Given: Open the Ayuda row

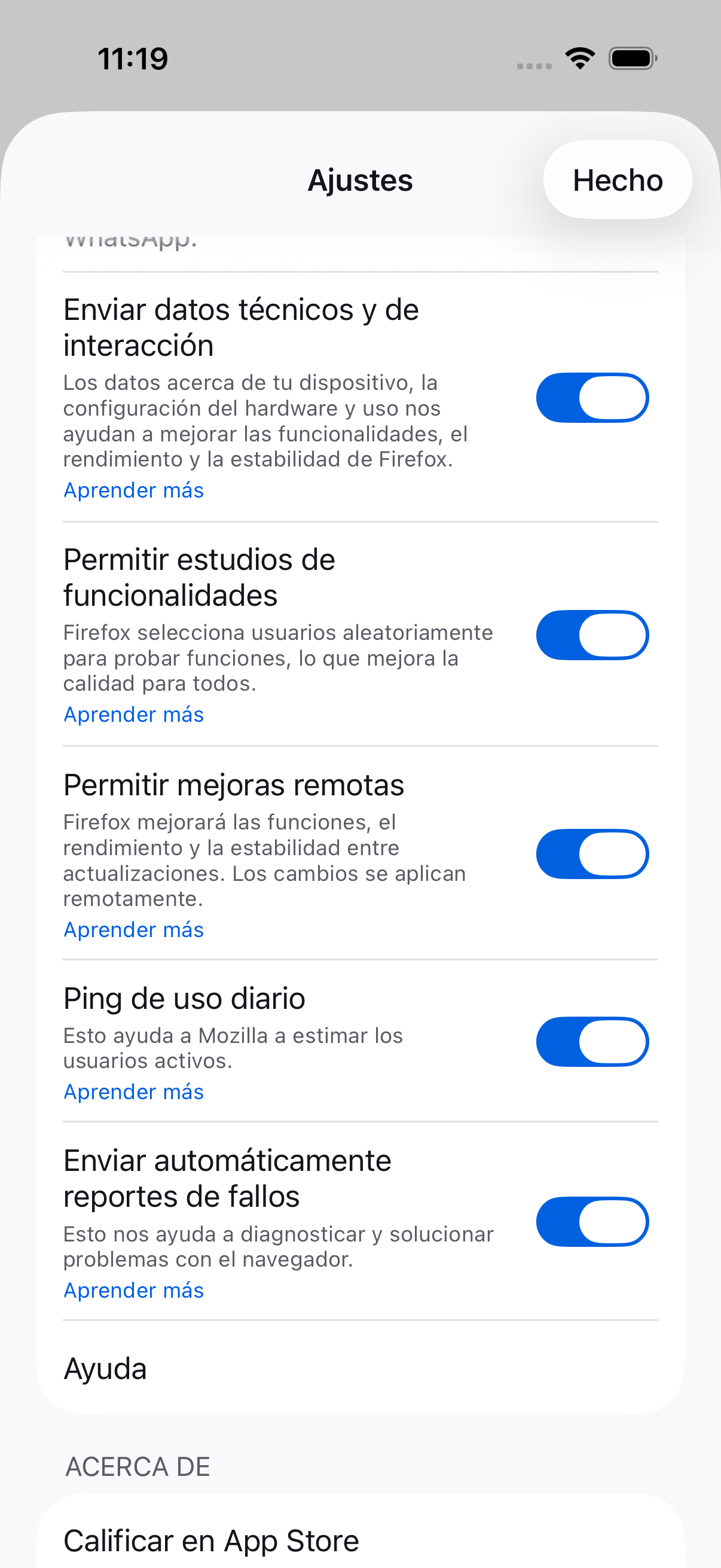Looking at the screenshot, I should (x=360, y=1368).
